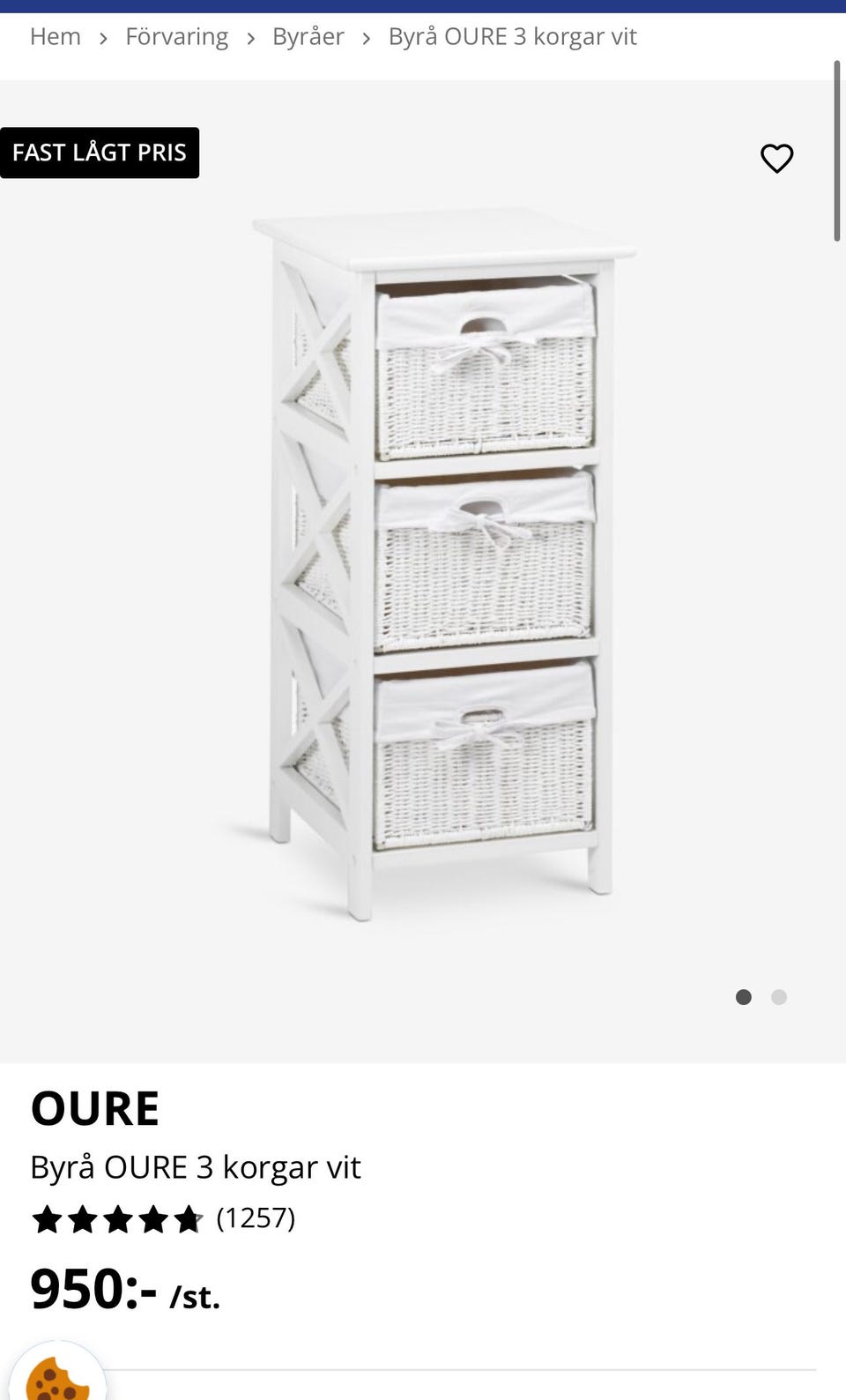Open the Byråer breadcrumb category

(x=308, y=37)
